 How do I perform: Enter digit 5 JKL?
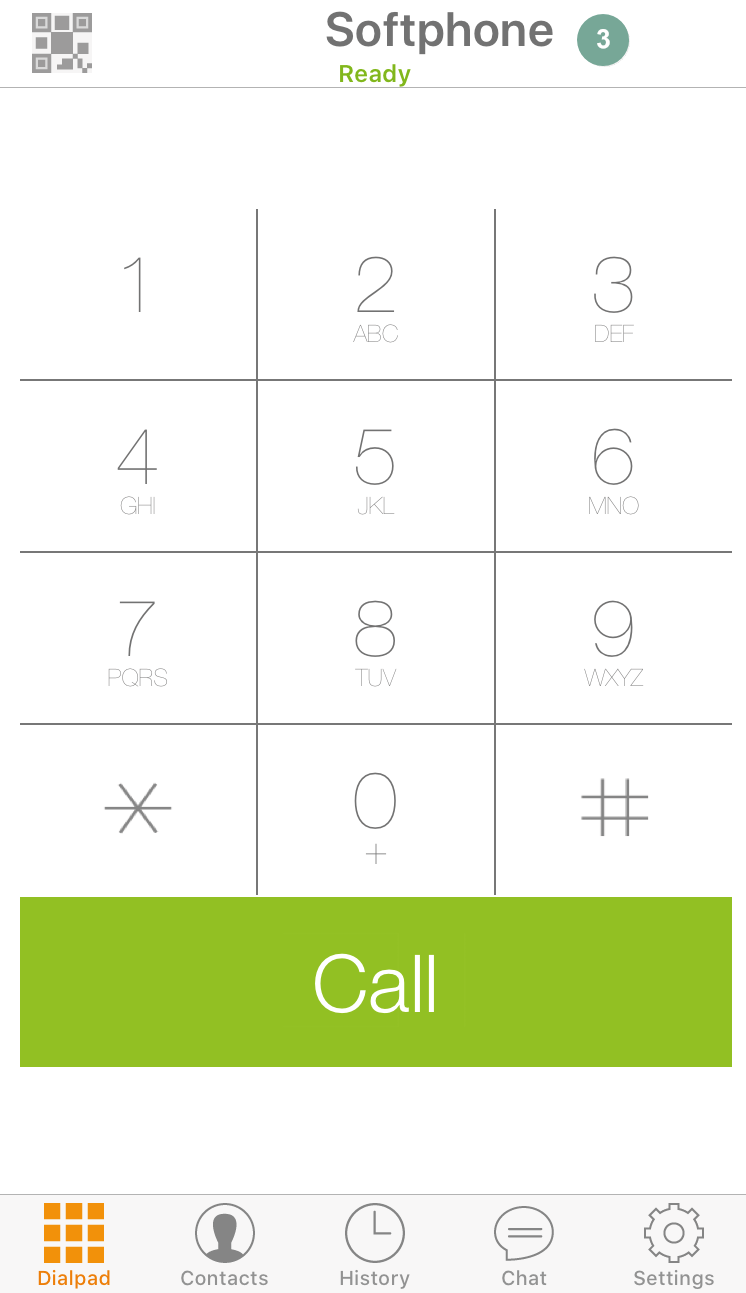376,466
